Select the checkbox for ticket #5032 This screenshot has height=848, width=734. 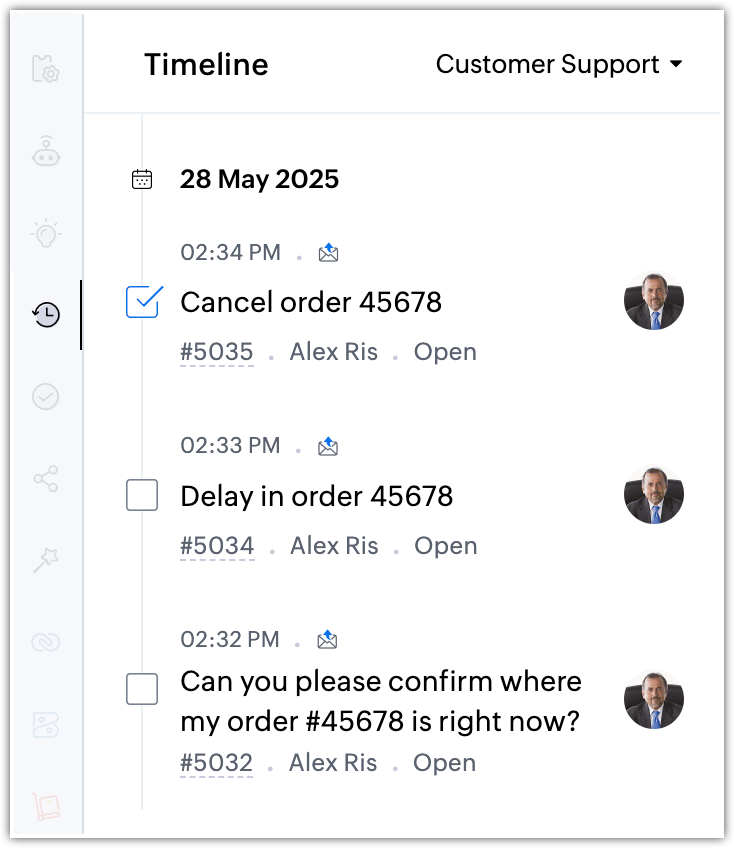[142, 688]
